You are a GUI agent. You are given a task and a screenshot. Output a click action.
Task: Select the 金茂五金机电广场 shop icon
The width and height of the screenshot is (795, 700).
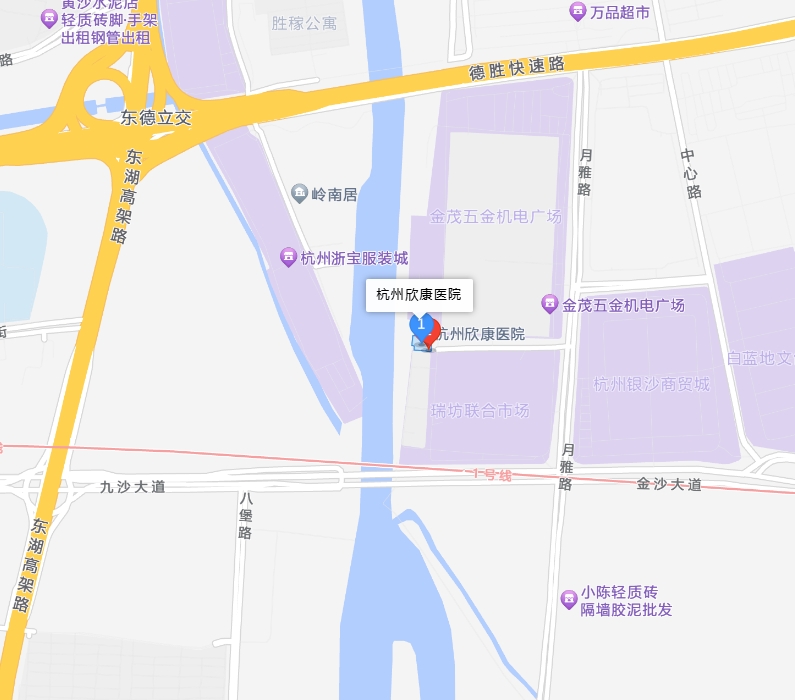[548, 304]
